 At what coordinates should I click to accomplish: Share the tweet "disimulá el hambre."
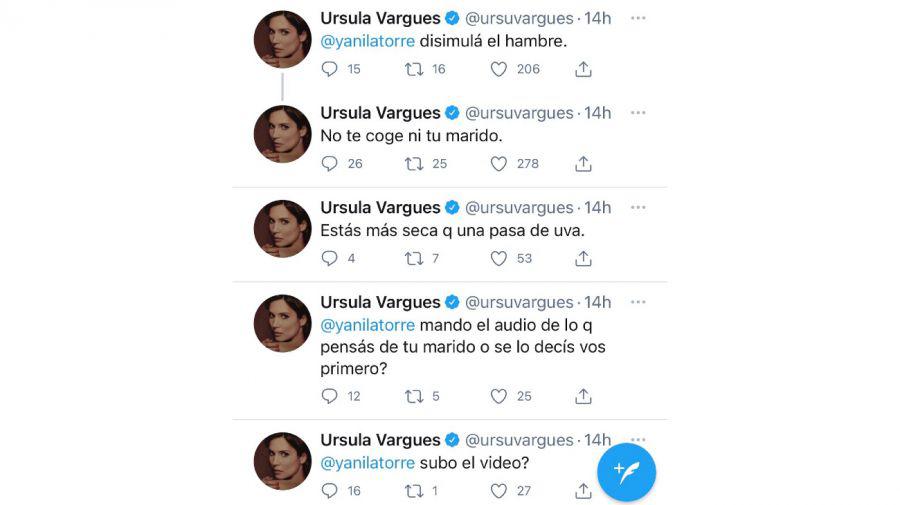pos(584,69)
